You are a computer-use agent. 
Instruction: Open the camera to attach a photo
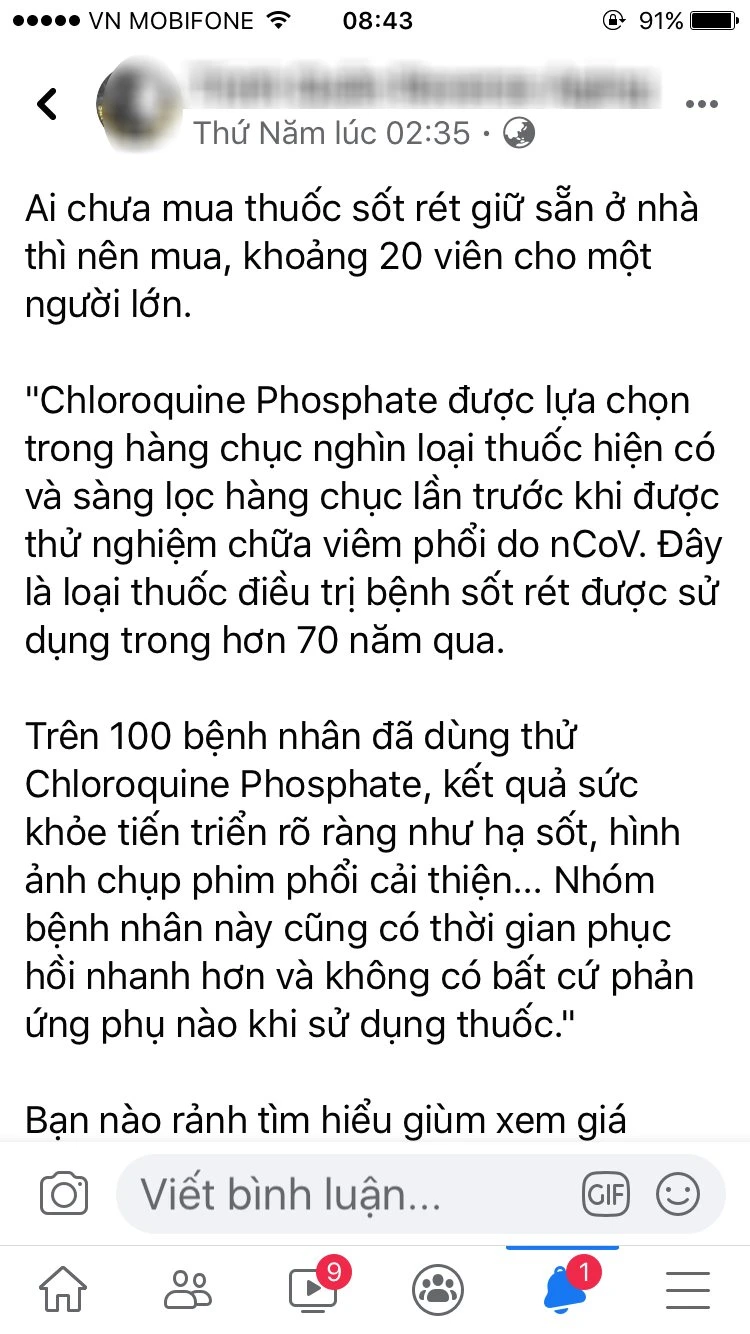tap(64, 1194)
